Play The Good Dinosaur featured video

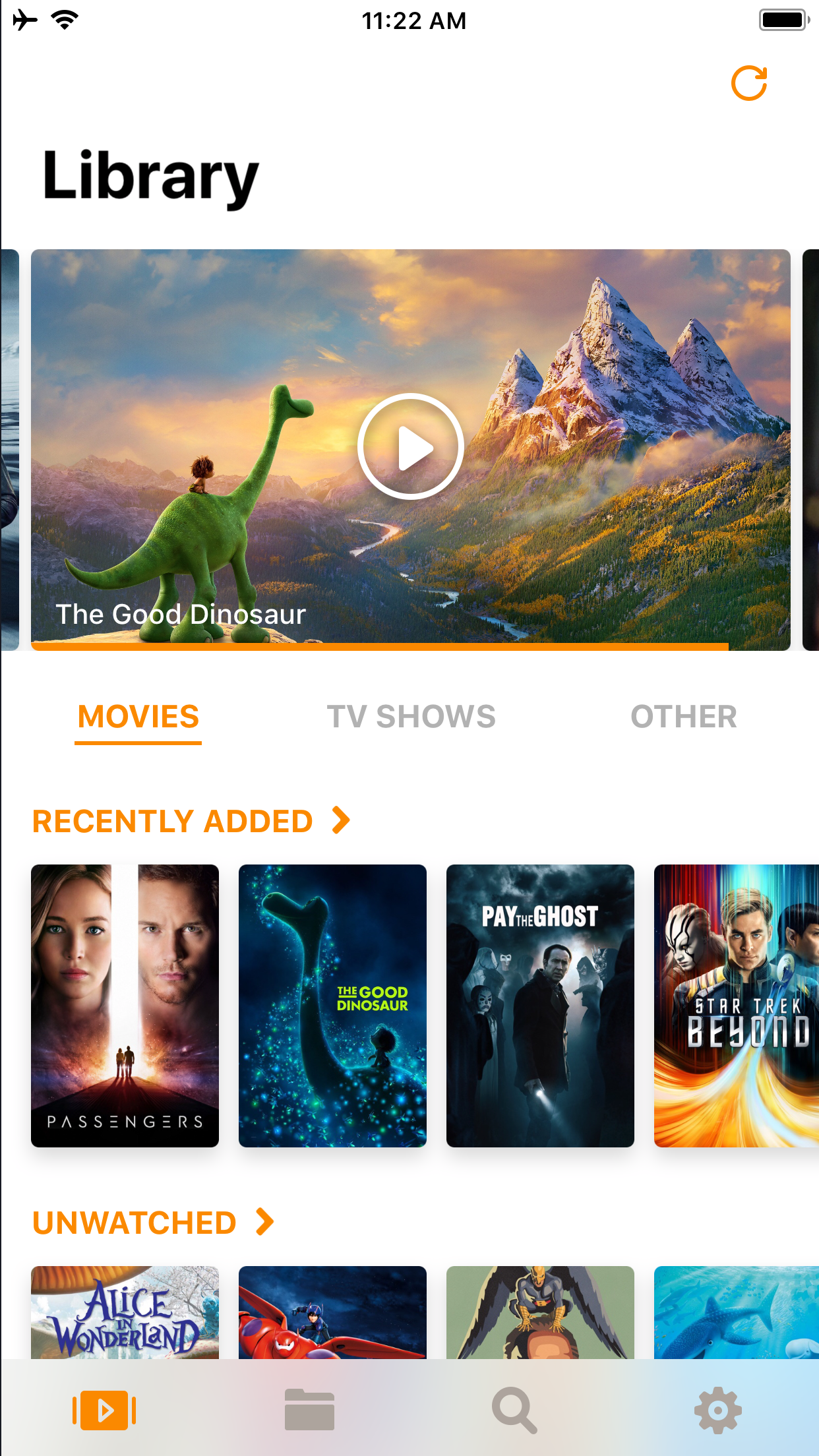coord(411,446)
